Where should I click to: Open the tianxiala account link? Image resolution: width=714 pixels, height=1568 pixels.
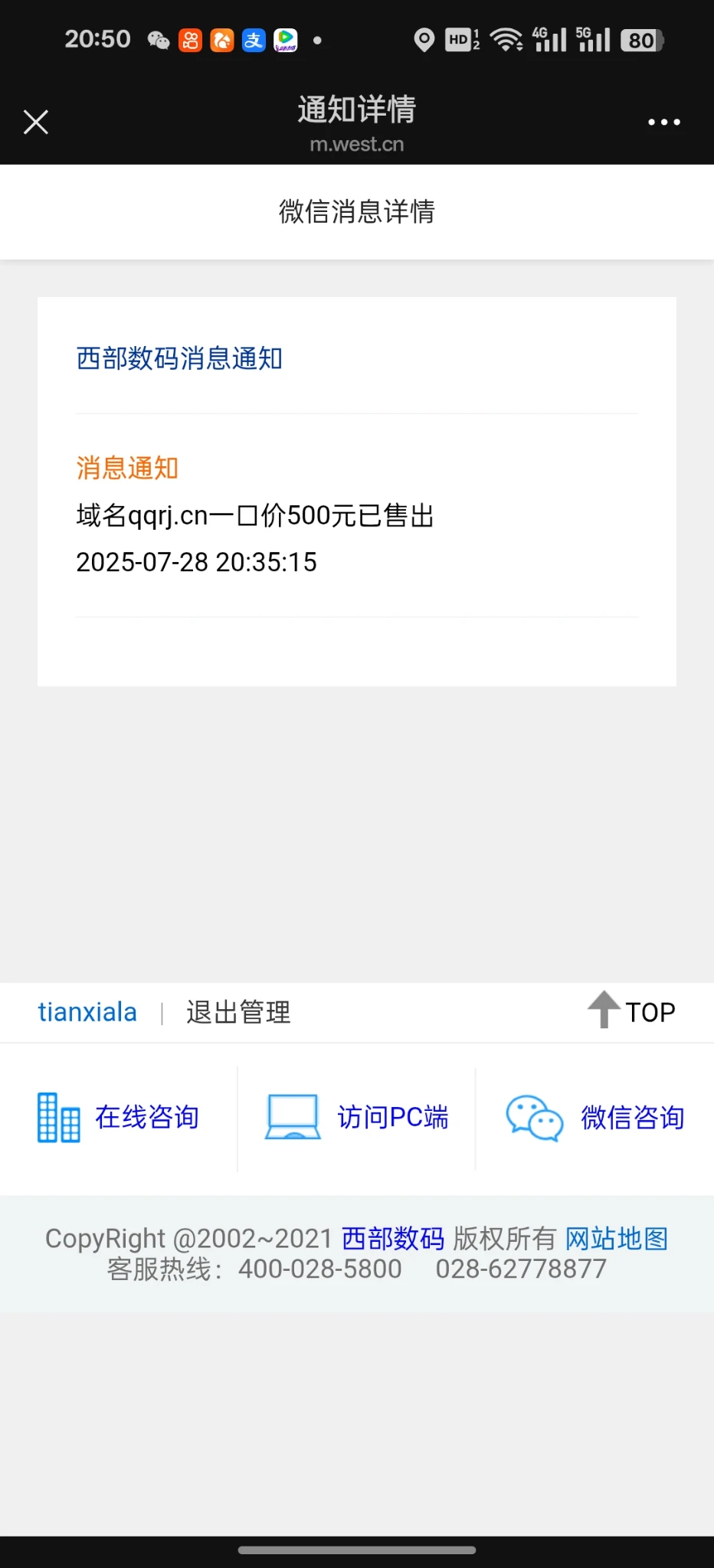click(87, 1012)
